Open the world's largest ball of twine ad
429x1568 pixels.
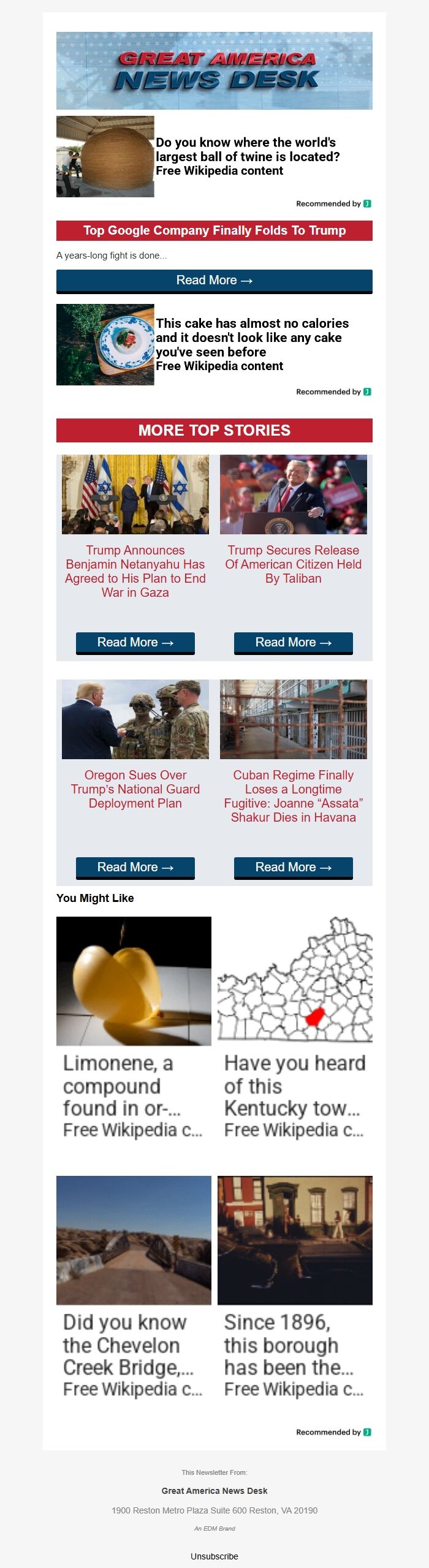point(248,156)
